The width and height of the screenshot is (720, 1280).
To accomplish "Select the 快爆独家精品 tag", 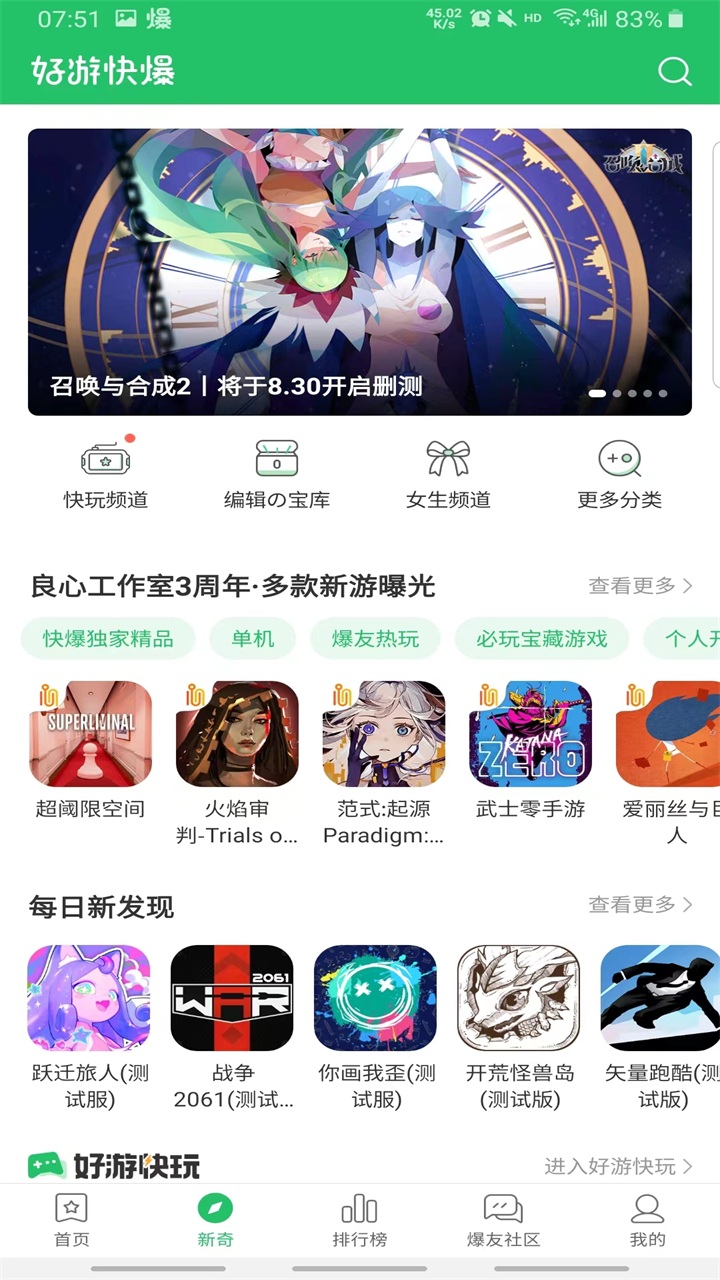I will (107, 639).
